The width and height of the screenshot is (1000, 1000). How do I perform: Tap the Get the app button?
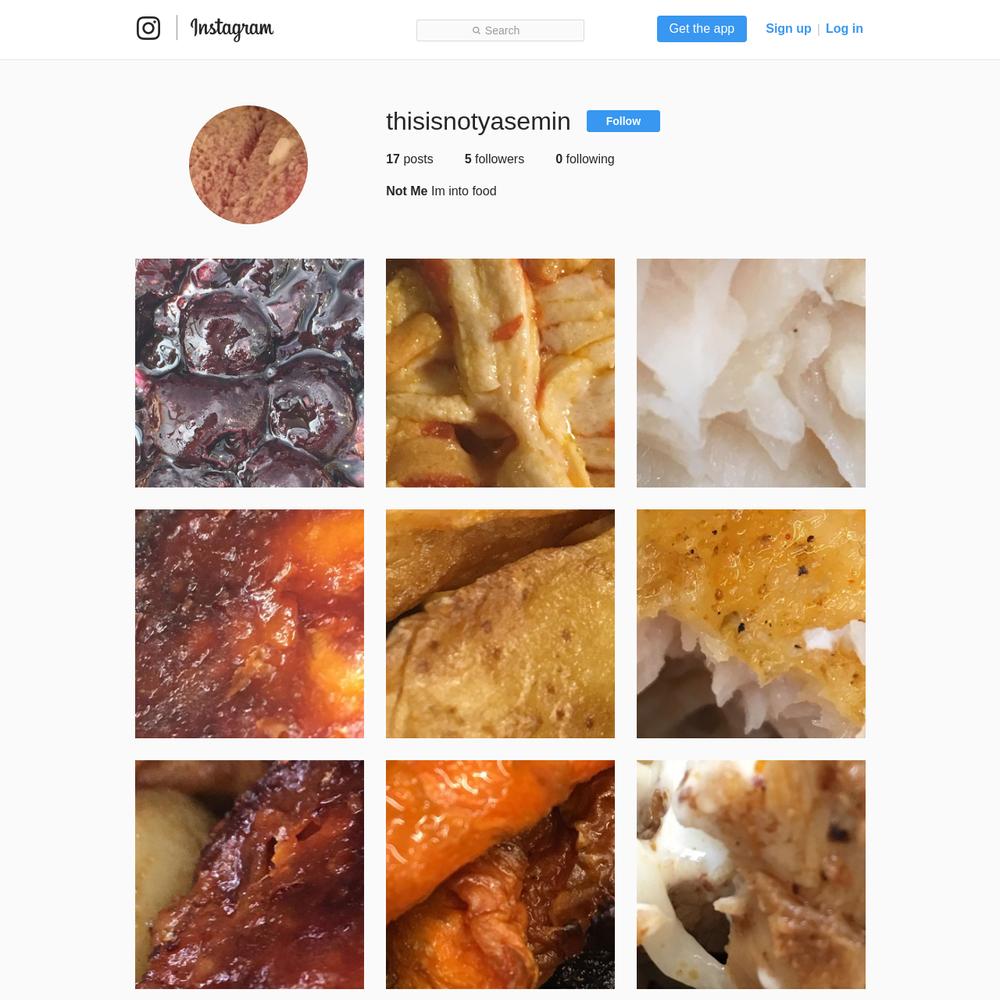click(x=701, y=29)
